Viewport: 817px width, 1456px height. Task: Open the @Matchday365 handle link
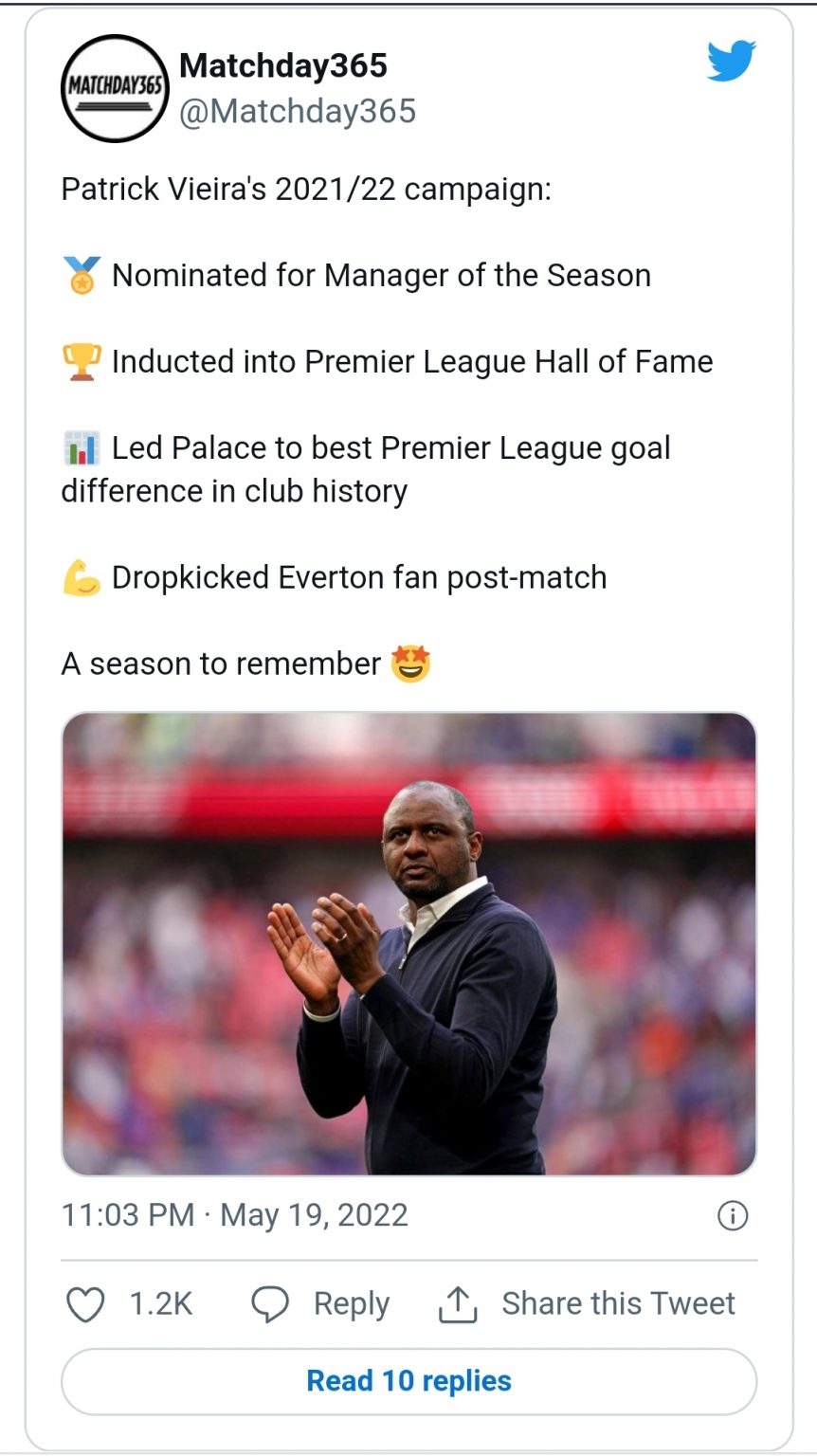click(298, 112)
